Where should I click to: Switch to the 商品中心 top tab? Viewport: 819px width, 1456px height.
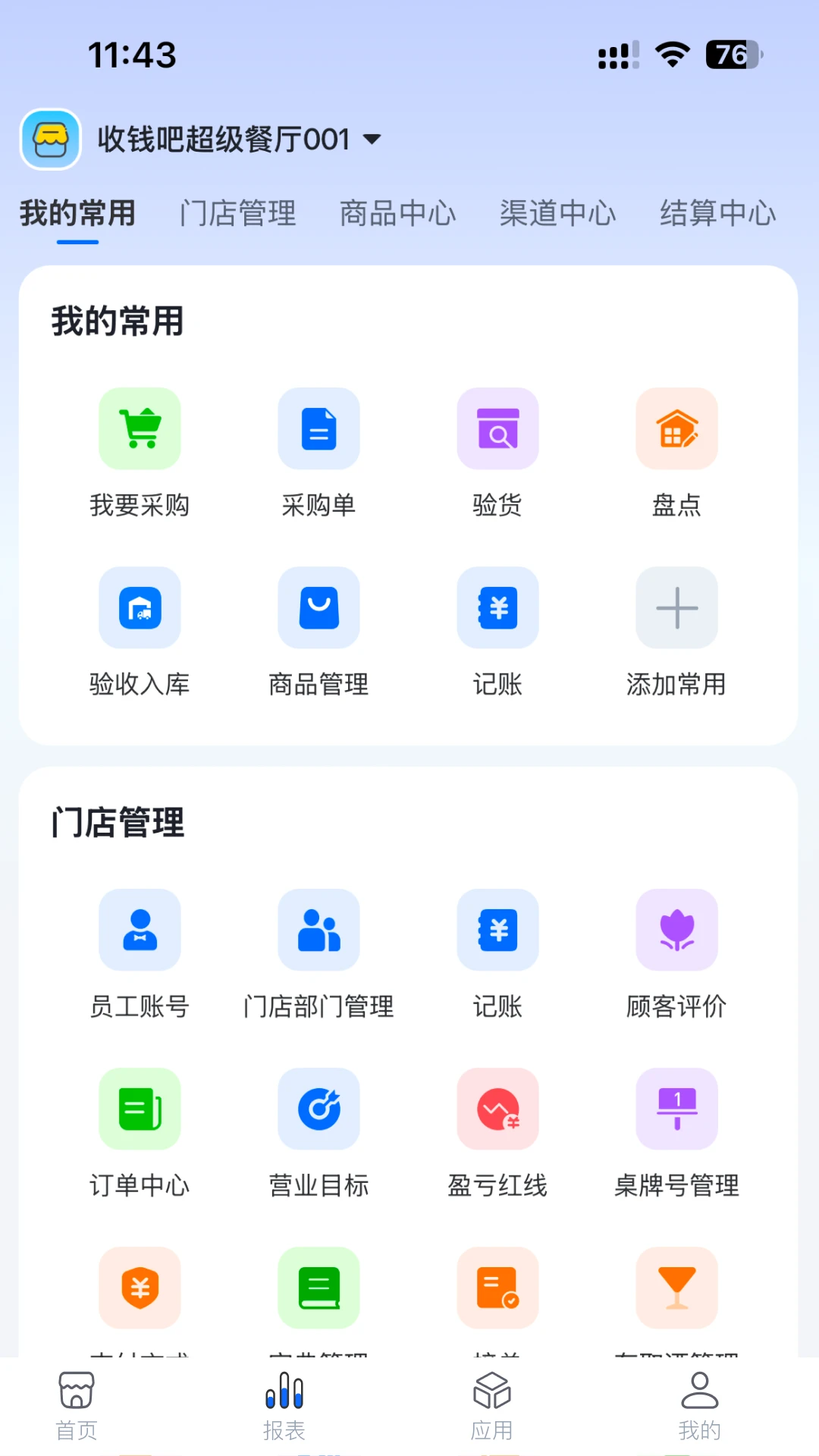pyautogui.click(x=397, y=214)
